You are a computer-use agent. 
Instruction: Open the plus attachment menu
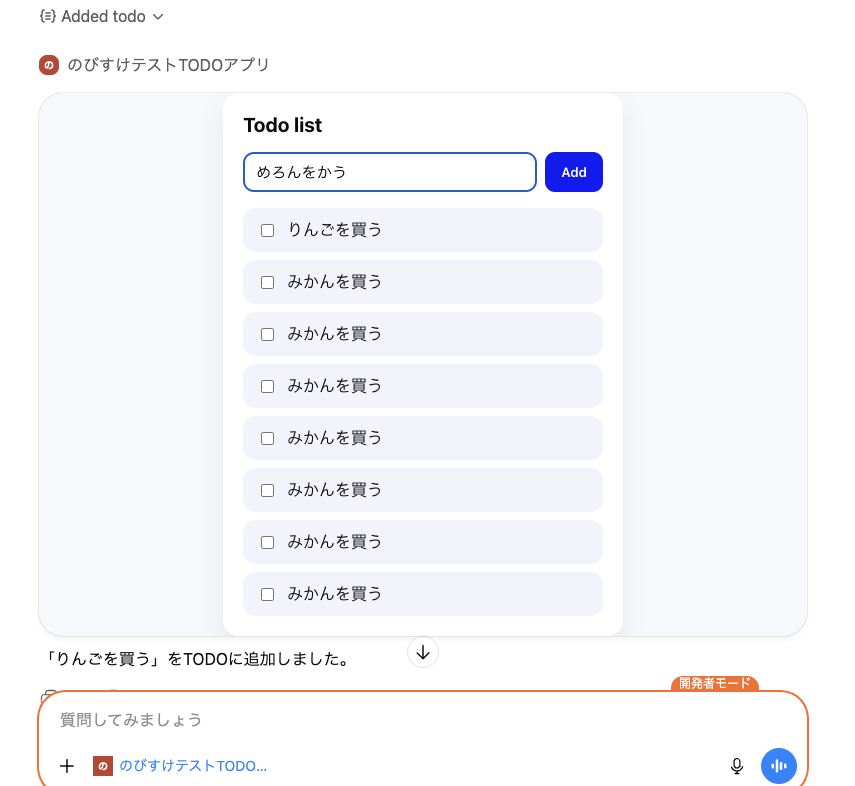pos(67,766)
